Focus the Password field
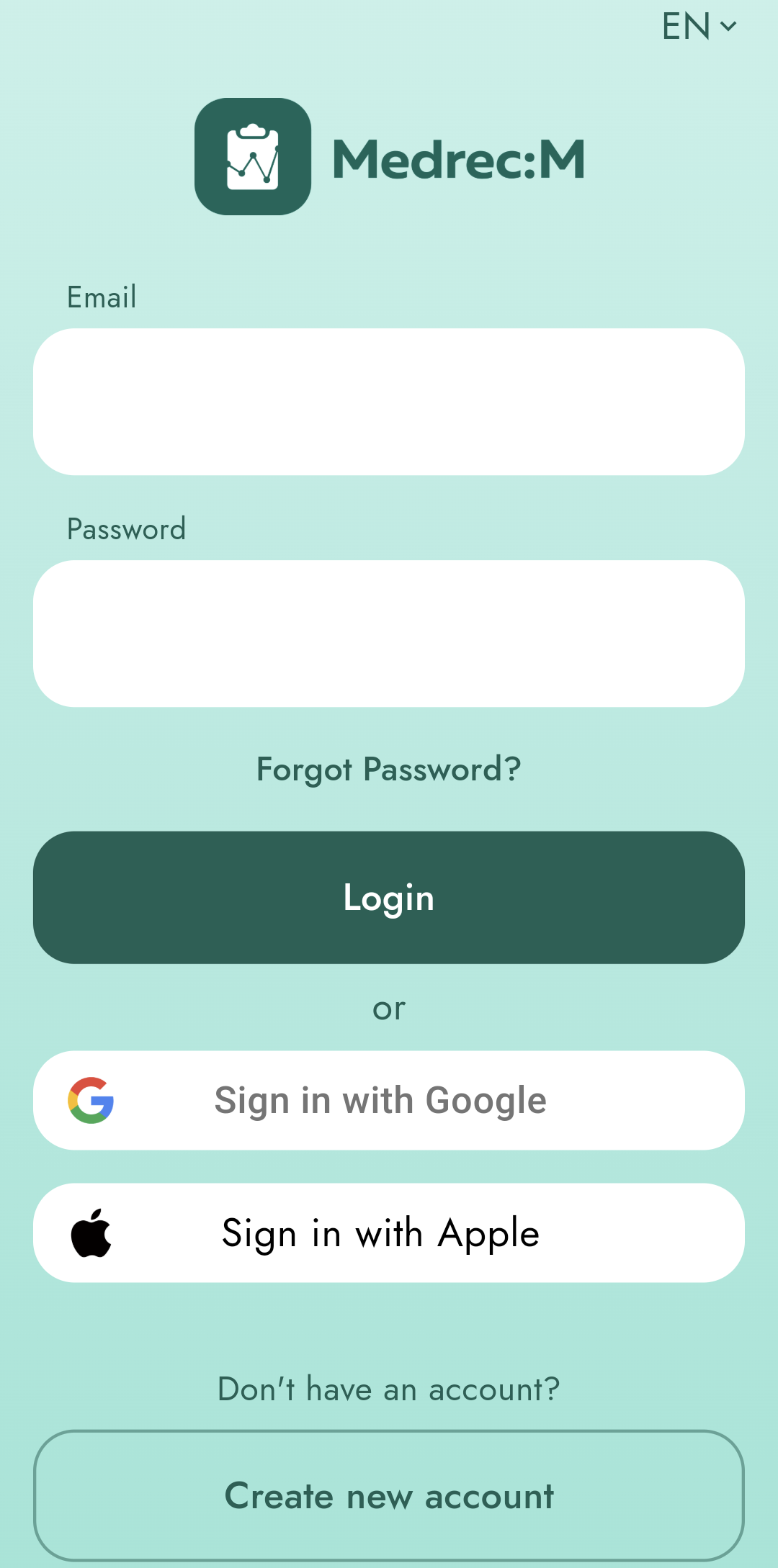 389,634
